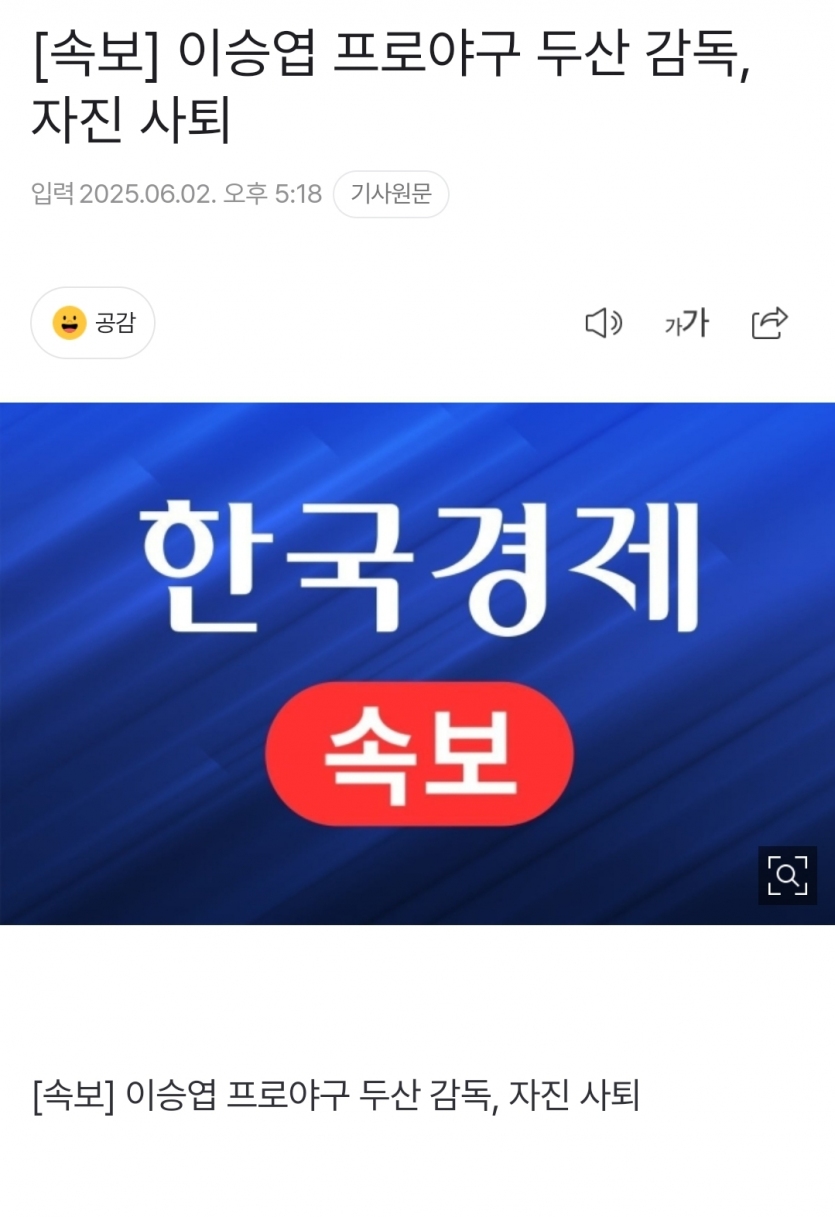Tap the 공감 reaction button
The height and width of the screenshot is (1217, 835).
(93, 323)
